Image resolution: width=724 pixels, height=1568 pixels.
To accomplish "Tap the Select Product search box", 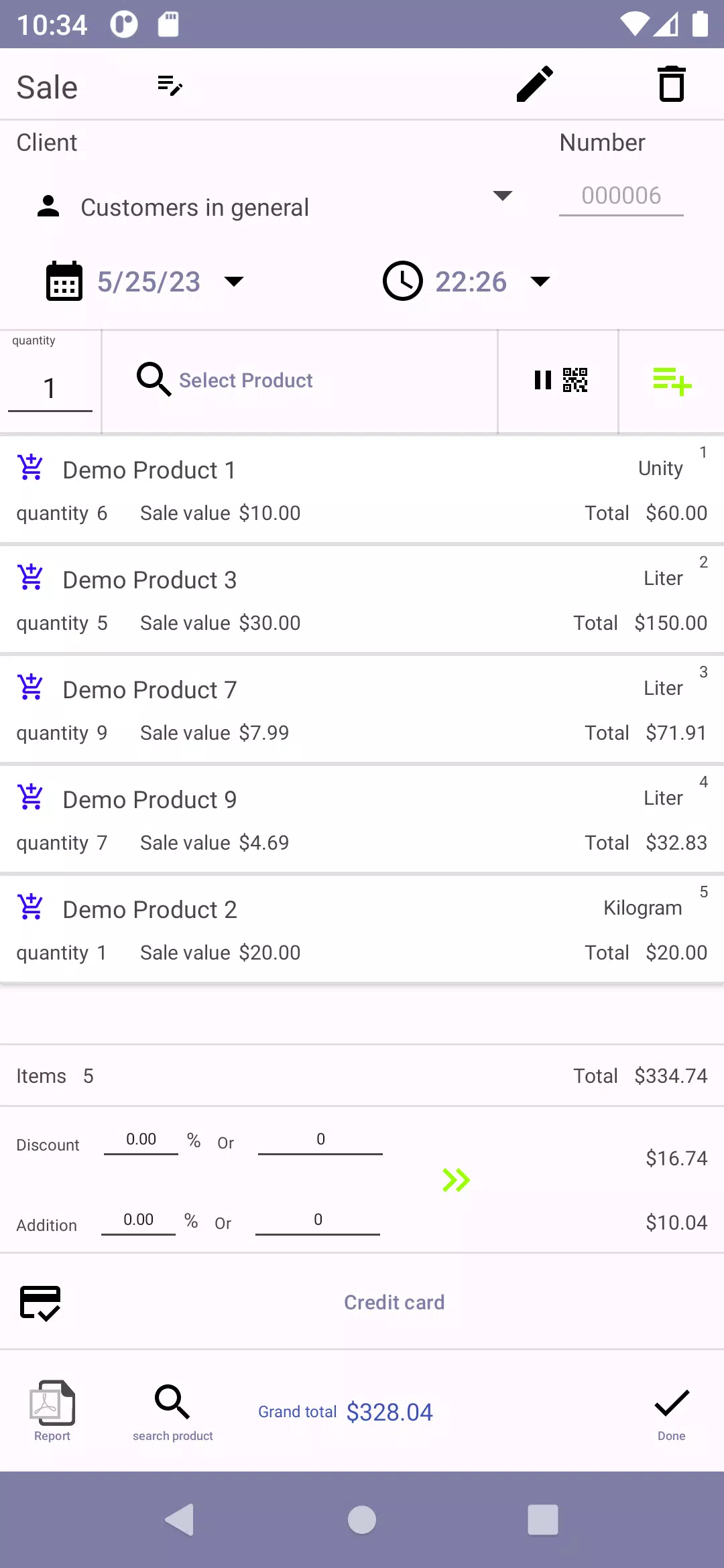I will [x=299, y=381].
